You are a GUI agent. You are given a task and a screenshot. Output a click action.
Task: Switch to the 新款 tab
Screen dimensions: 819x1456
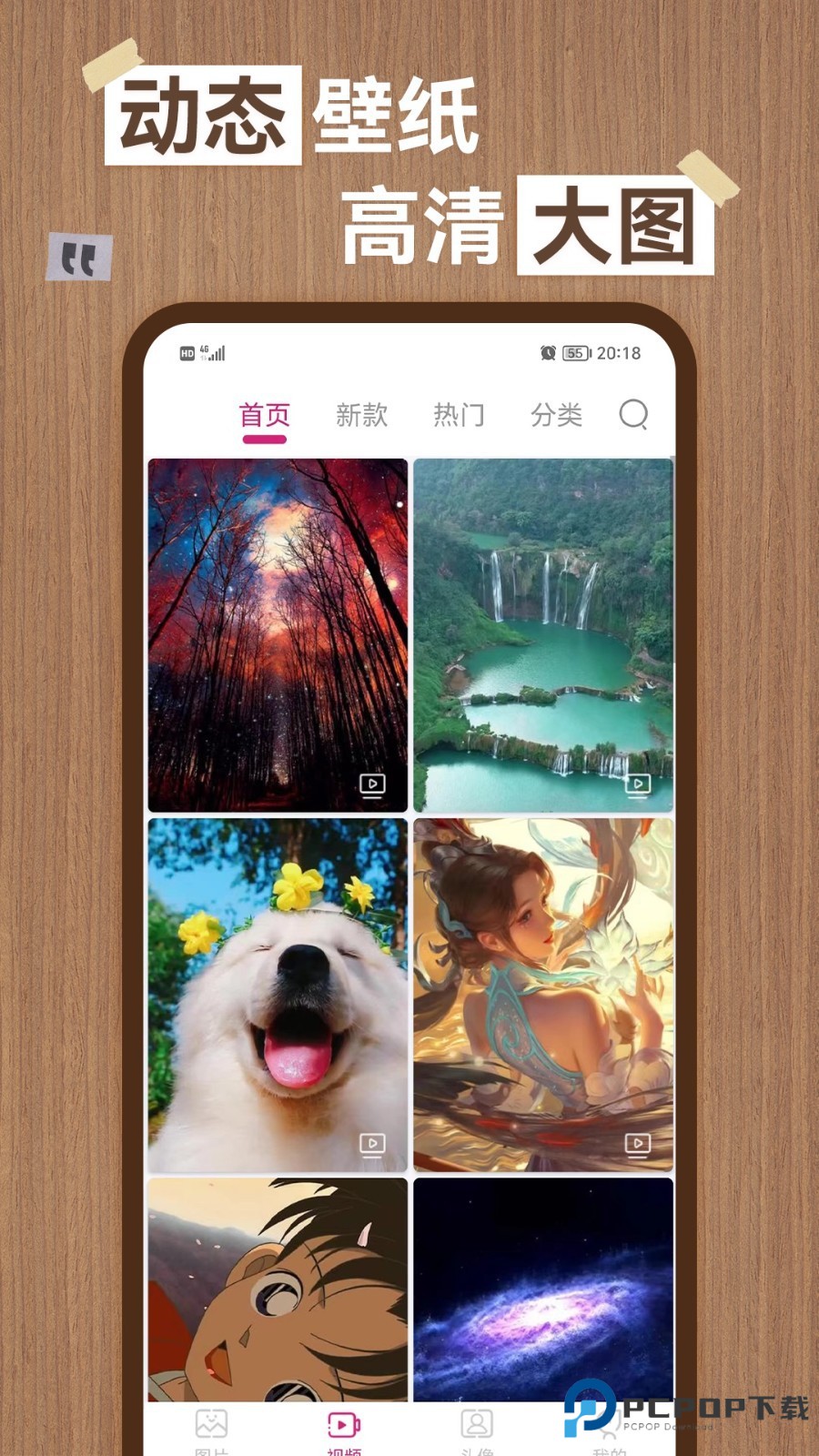pos(361,415)
